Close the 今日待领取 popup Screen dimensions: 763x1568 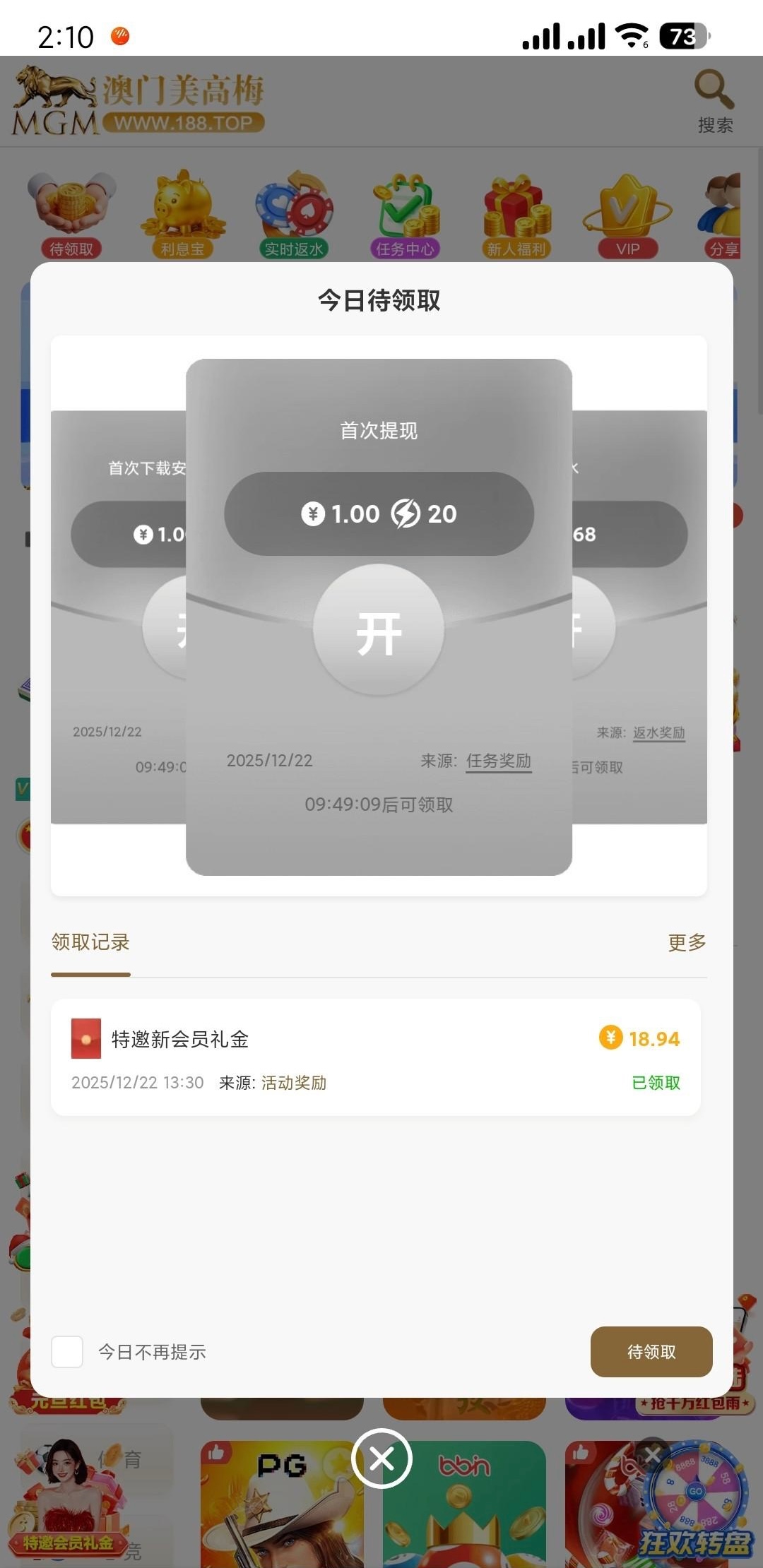click(381, 1458)
